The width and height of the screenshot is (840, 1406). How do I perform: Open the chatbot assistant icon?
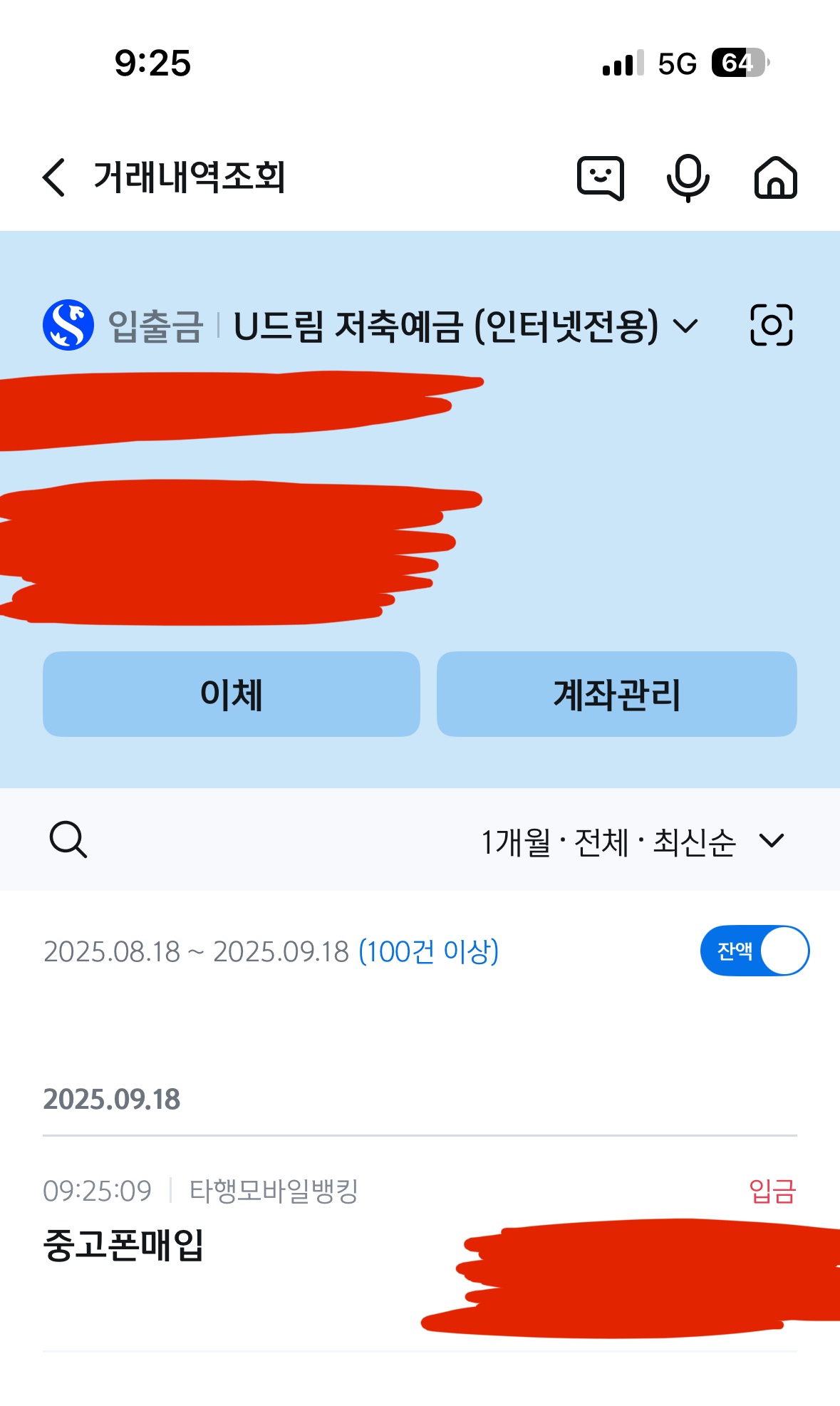600,178
